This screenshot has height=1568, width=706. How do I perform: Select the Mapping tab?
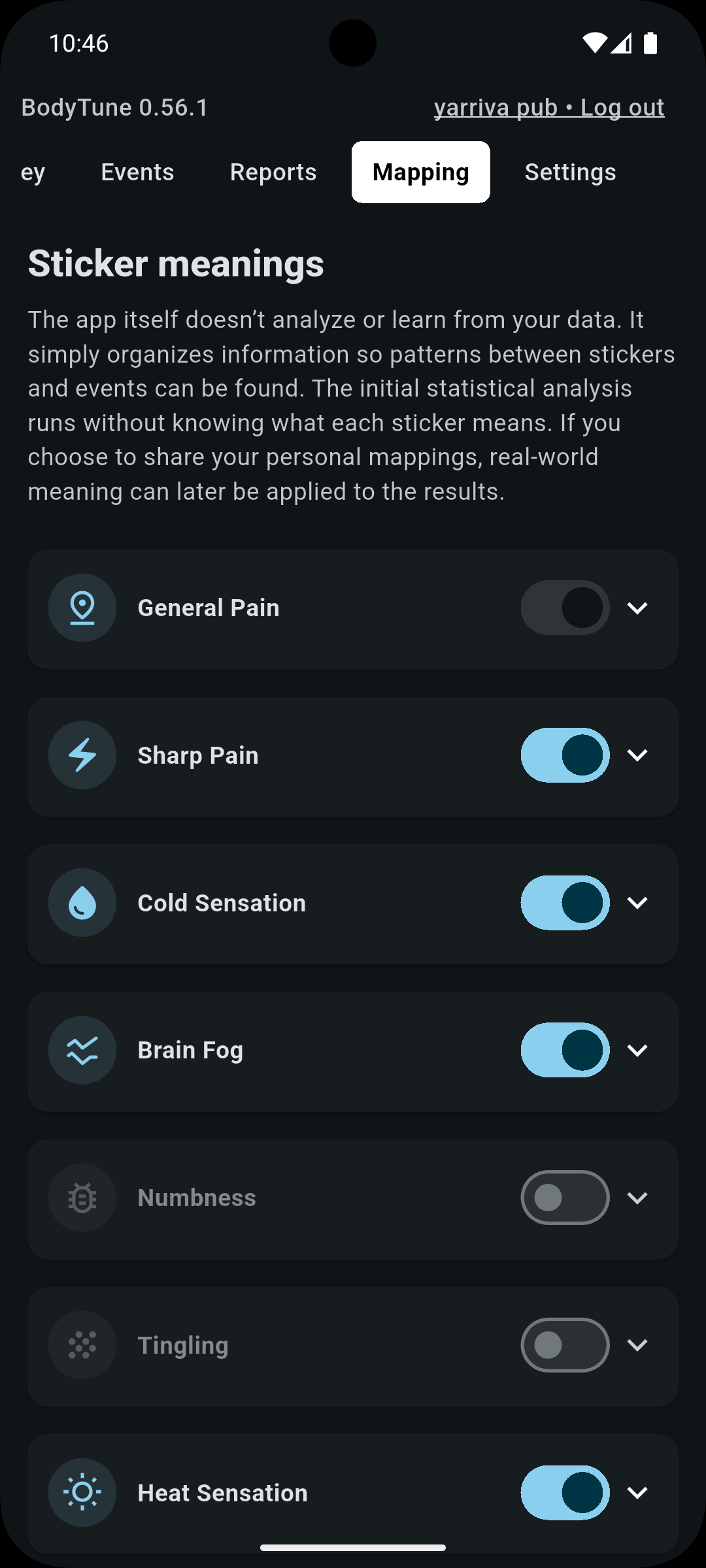tap(420, 172)
